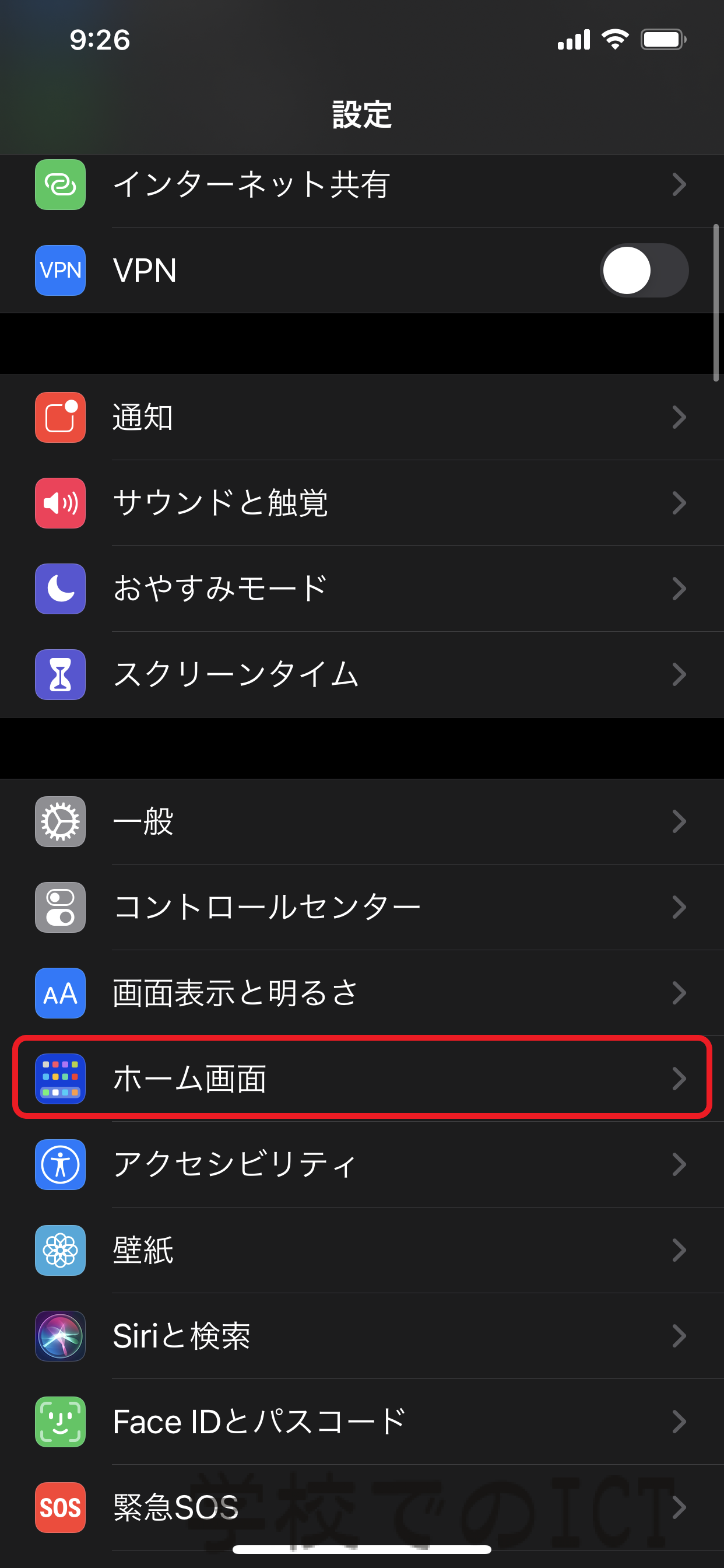The width and height of the screenshot is (724, 1568).
Task: Open スクリーンタイム settings
Action: click(x=362, y=675)
